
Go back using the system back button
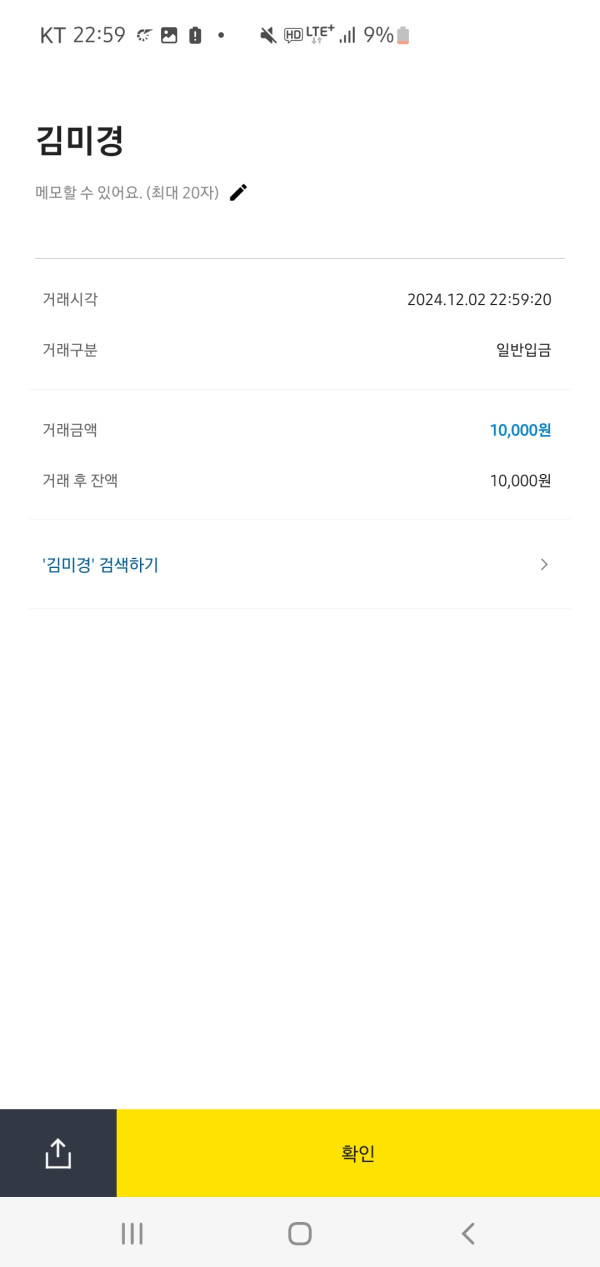click(467, 1233)
